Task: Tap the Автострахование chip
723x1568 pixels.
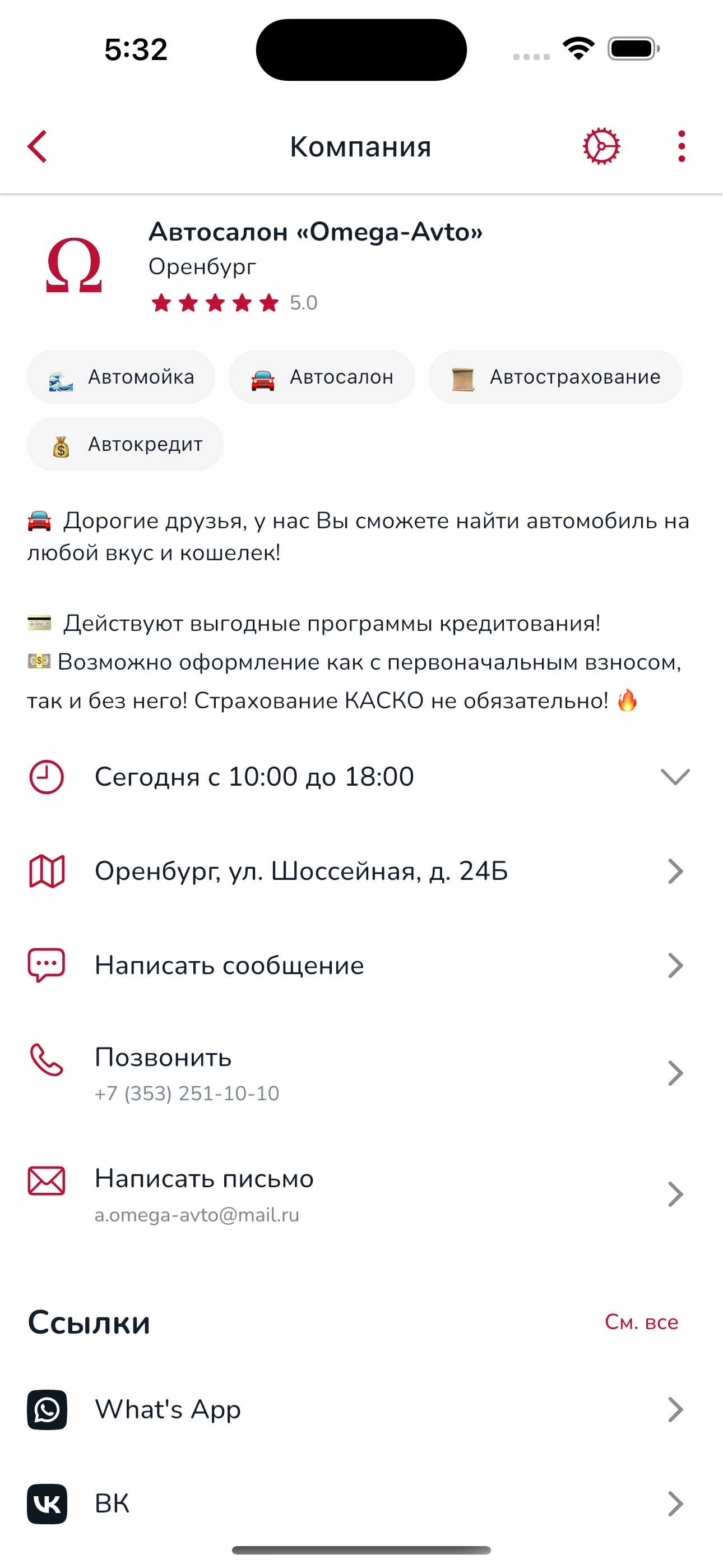Action: click(555, 377)
